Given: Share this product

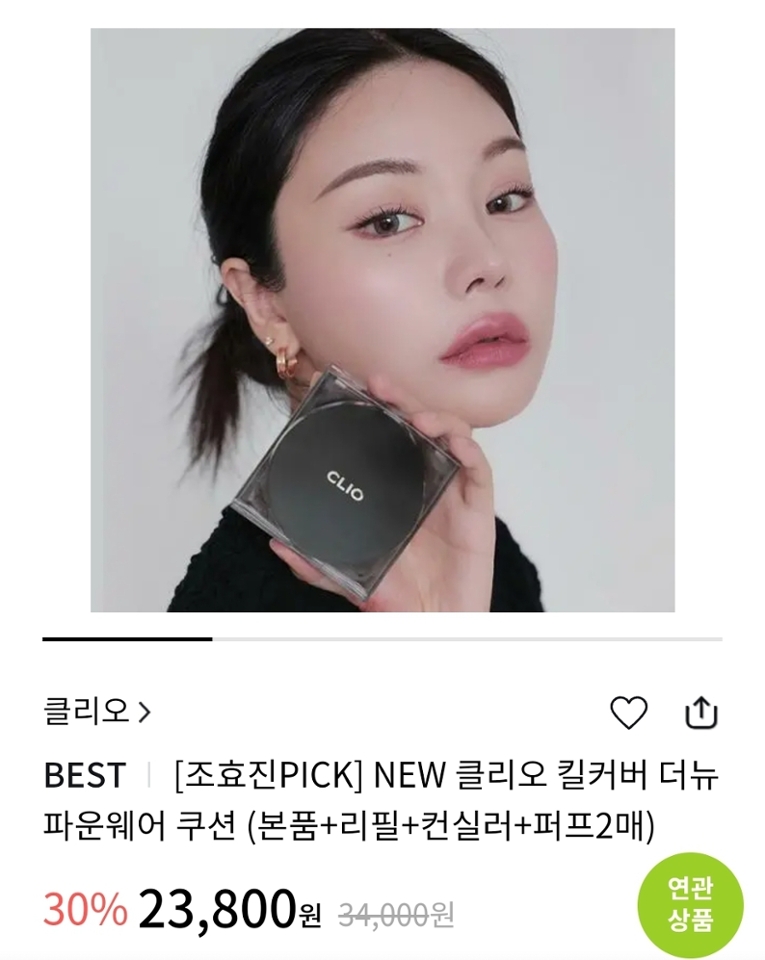Looking at the screenshot, I should coord(702,713).
